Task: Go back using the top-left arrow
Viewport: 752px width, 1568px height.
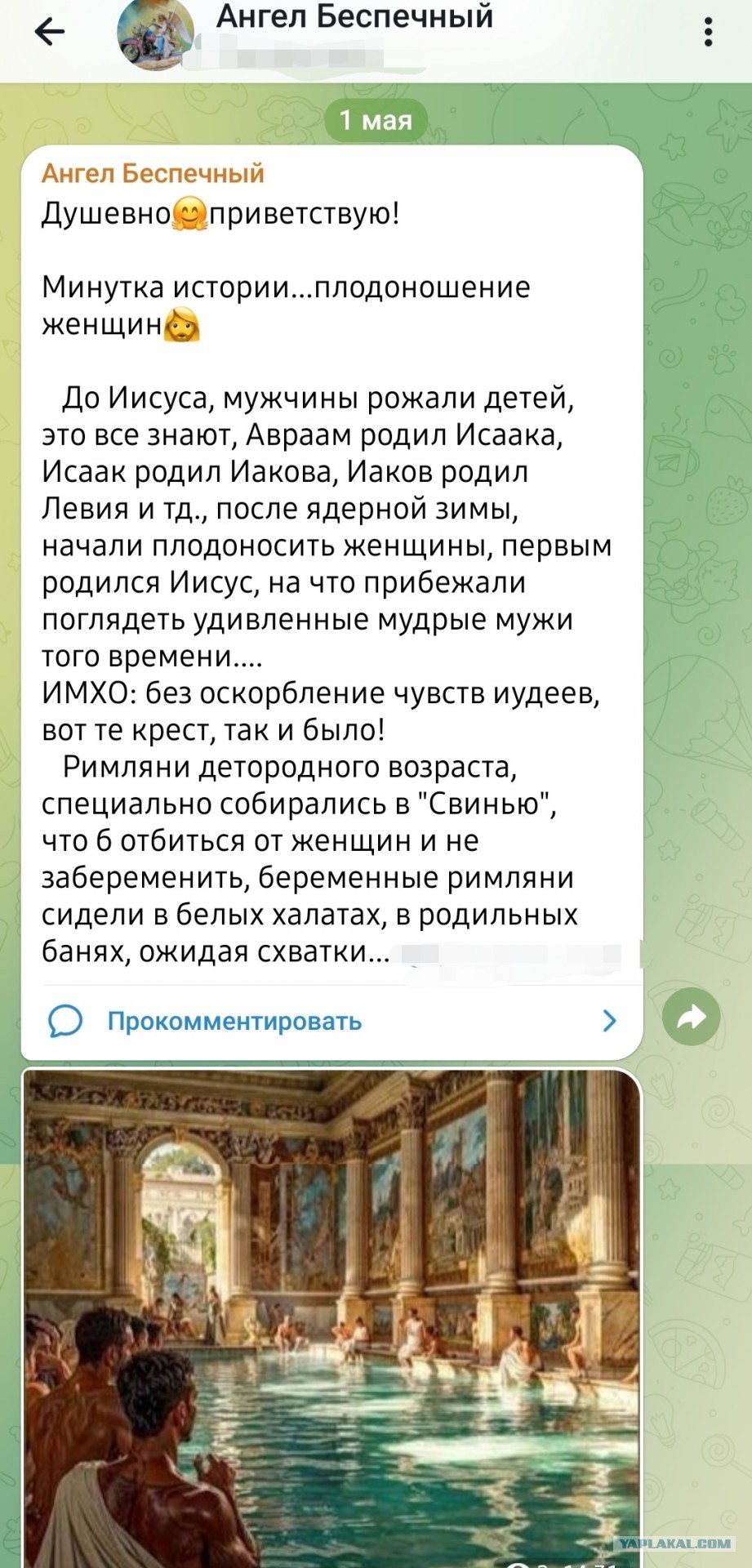Action: coord(50,32)
